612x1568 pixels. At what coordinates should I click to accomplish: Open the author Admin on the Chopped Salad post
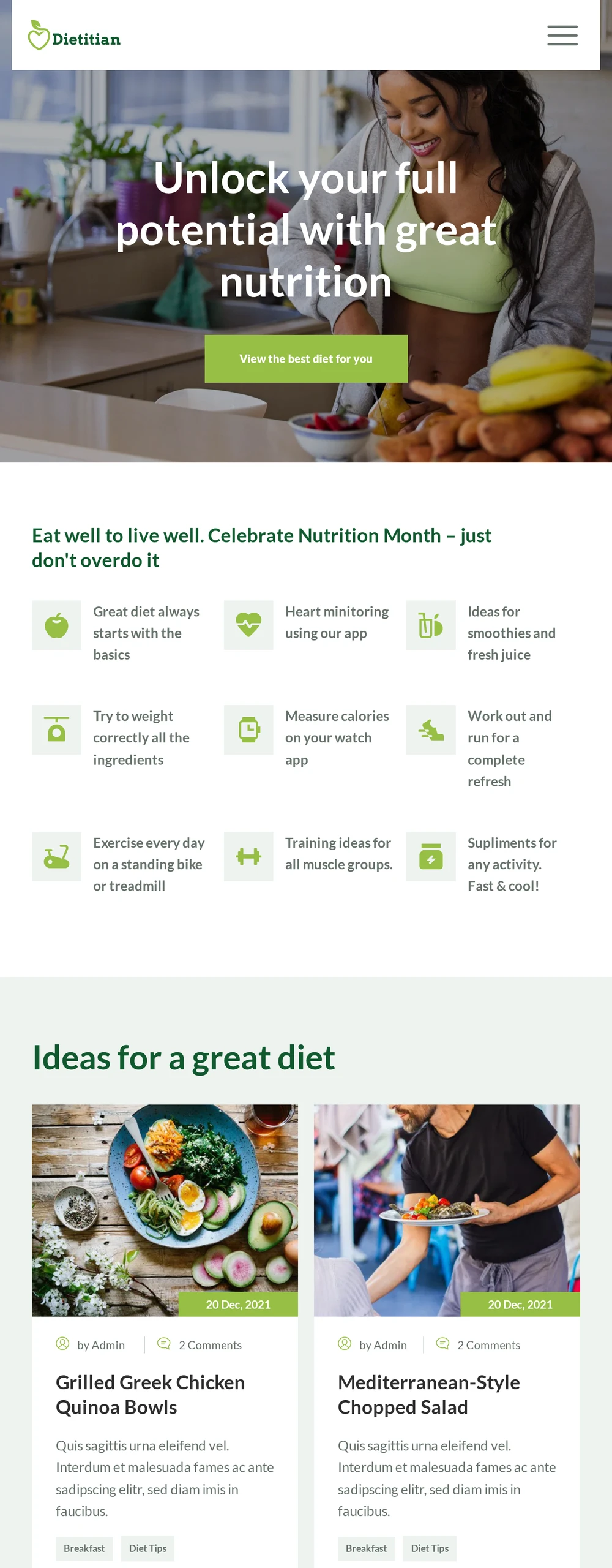(382, 1345)
